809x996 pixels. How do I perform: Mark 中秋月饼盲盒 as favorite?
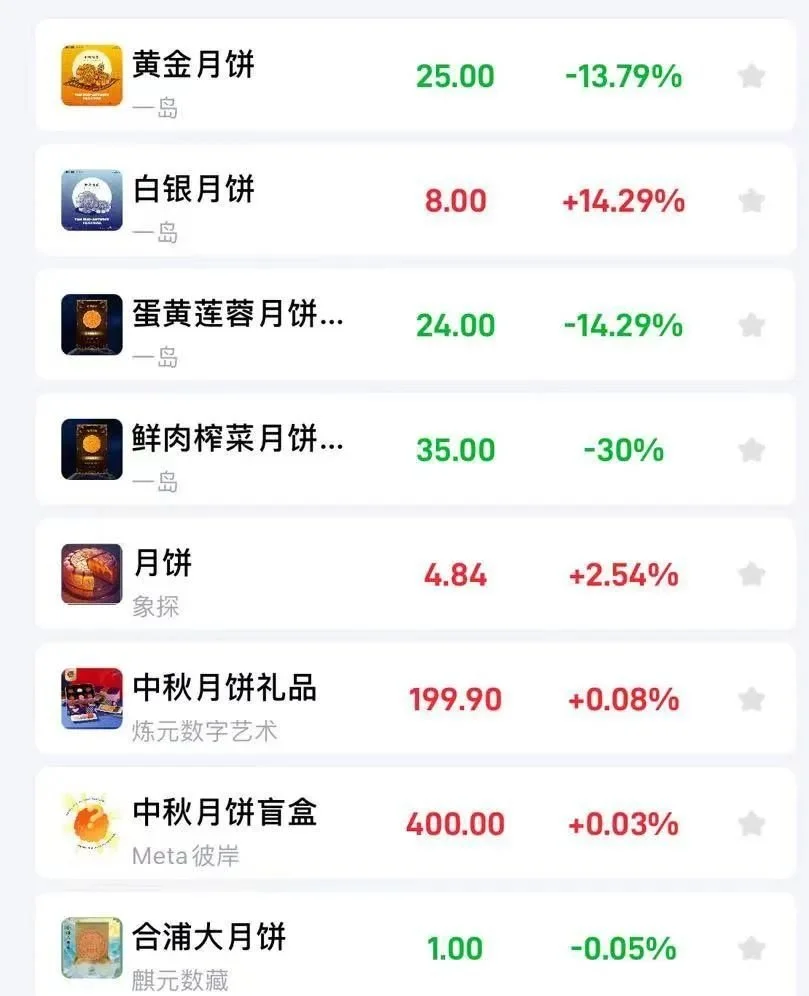[751, 824]
